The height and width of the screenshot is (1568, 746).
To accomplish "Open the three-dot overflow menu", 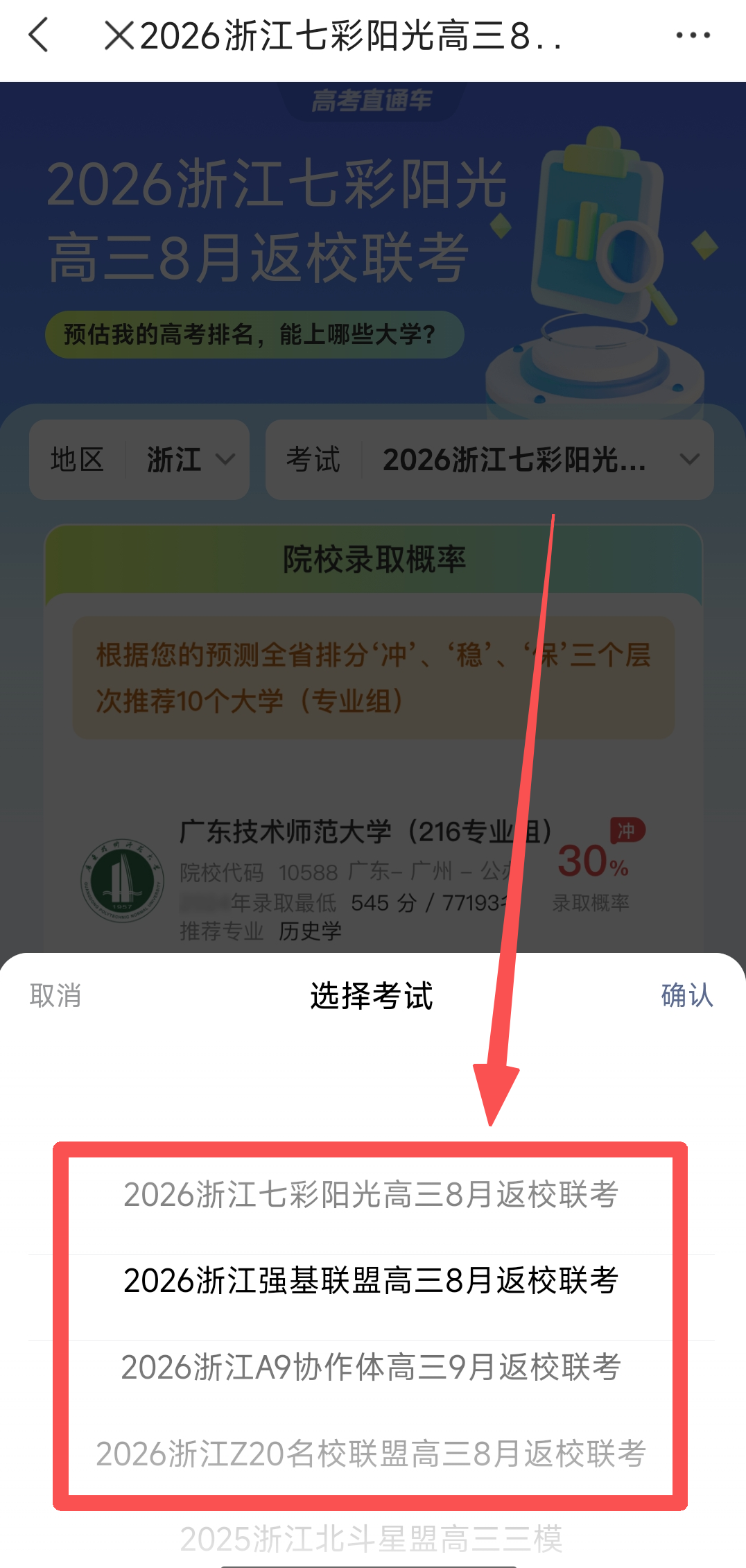I will pos(693,35).
